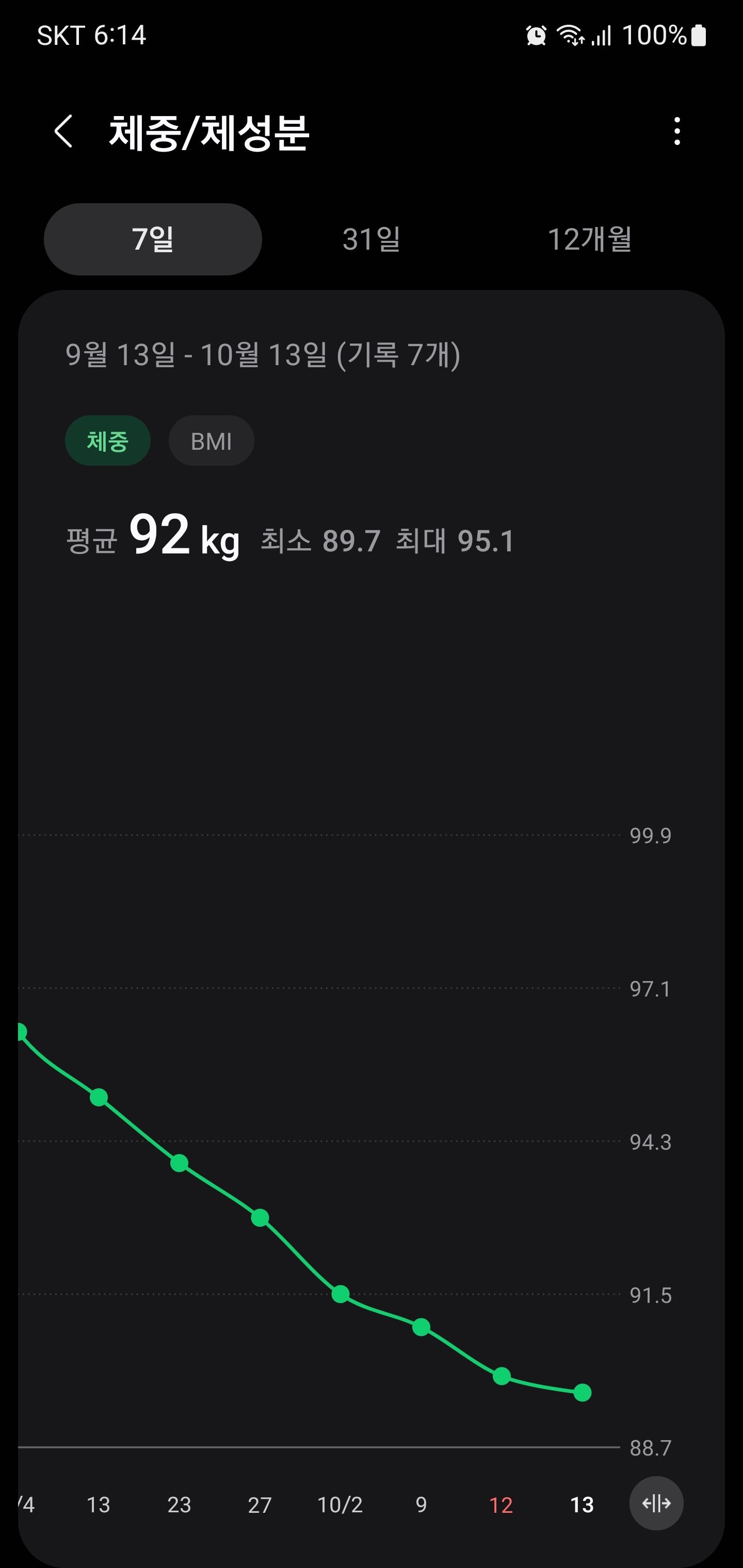Pick the chart point for the 12th

(x=501, y=1376)
